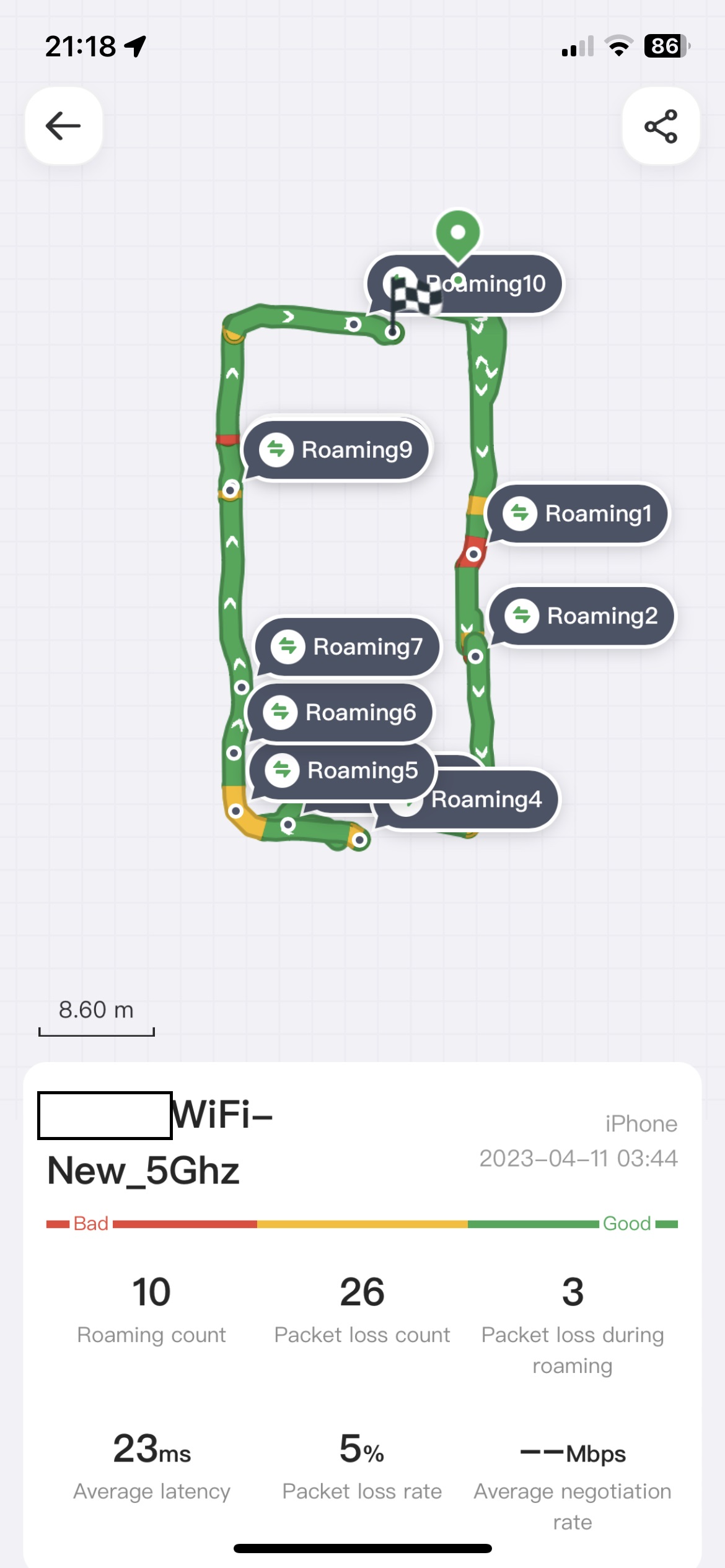Viewport: 725px width, 1568px height.
Task: Tap the Roaming9 marker on the map
Action: tap(338, 450)
